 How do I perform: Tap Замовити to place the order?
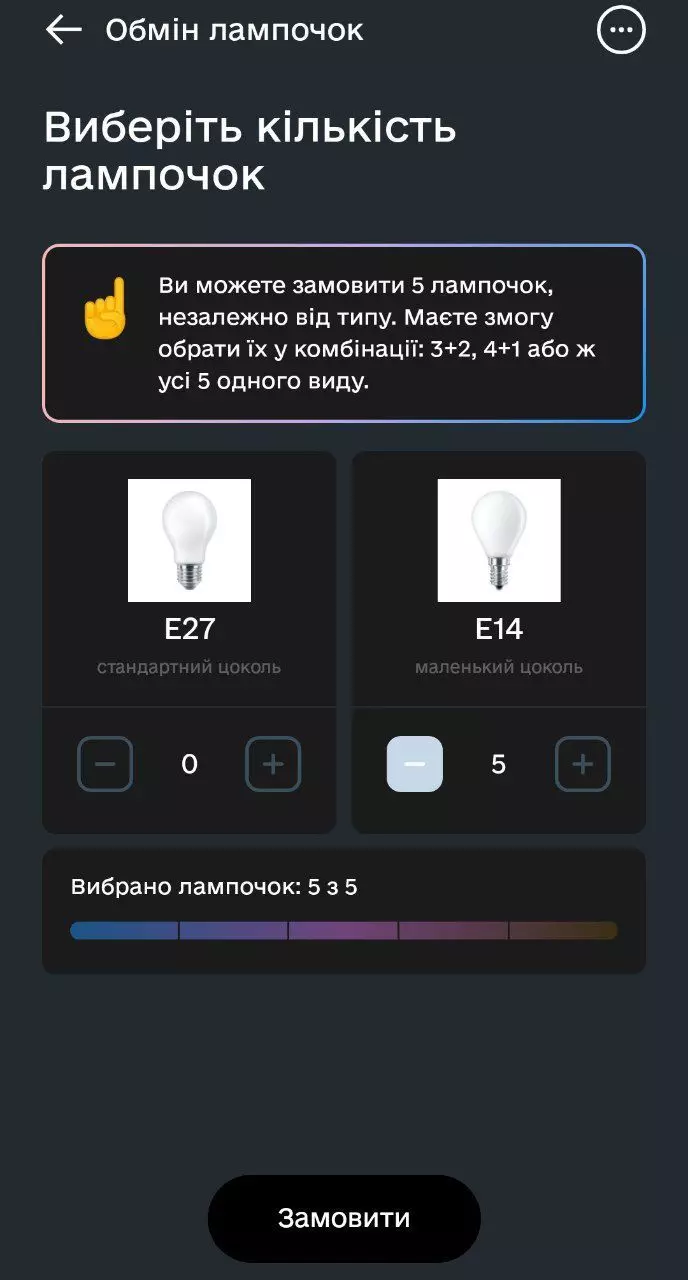pyautogui.click(x=344, y=1218)
